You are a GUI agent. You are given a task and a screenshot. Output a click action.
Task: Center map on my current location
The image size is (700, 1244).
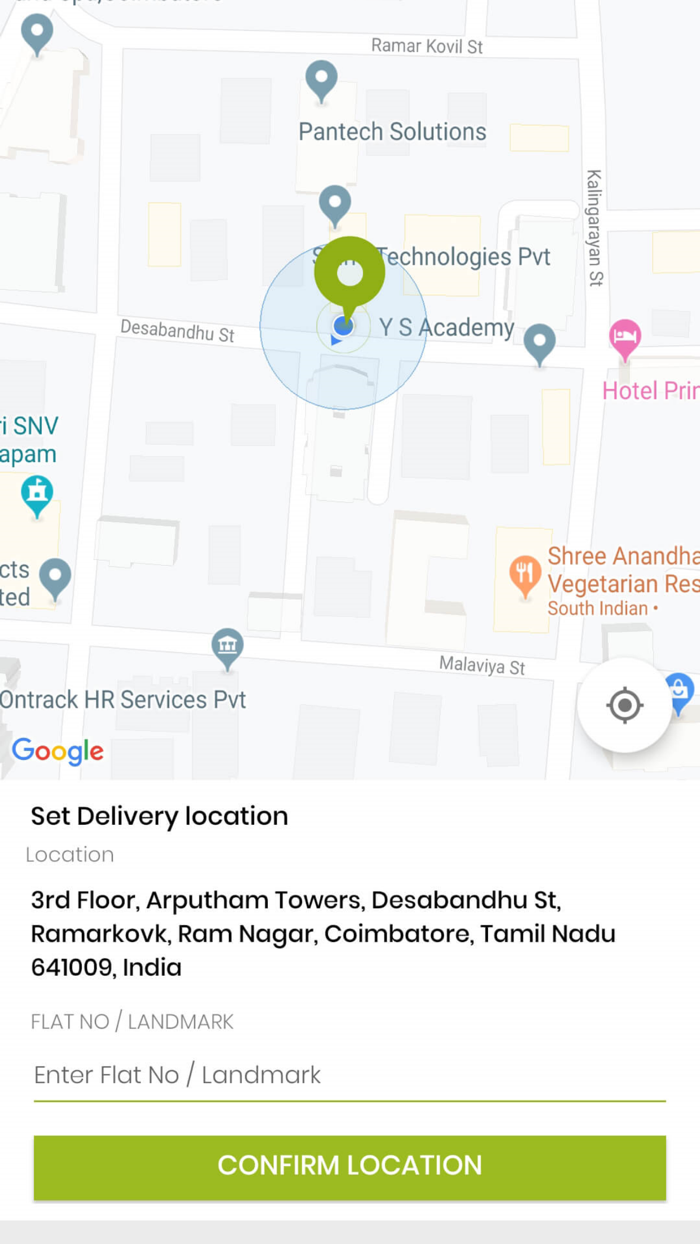624,705
